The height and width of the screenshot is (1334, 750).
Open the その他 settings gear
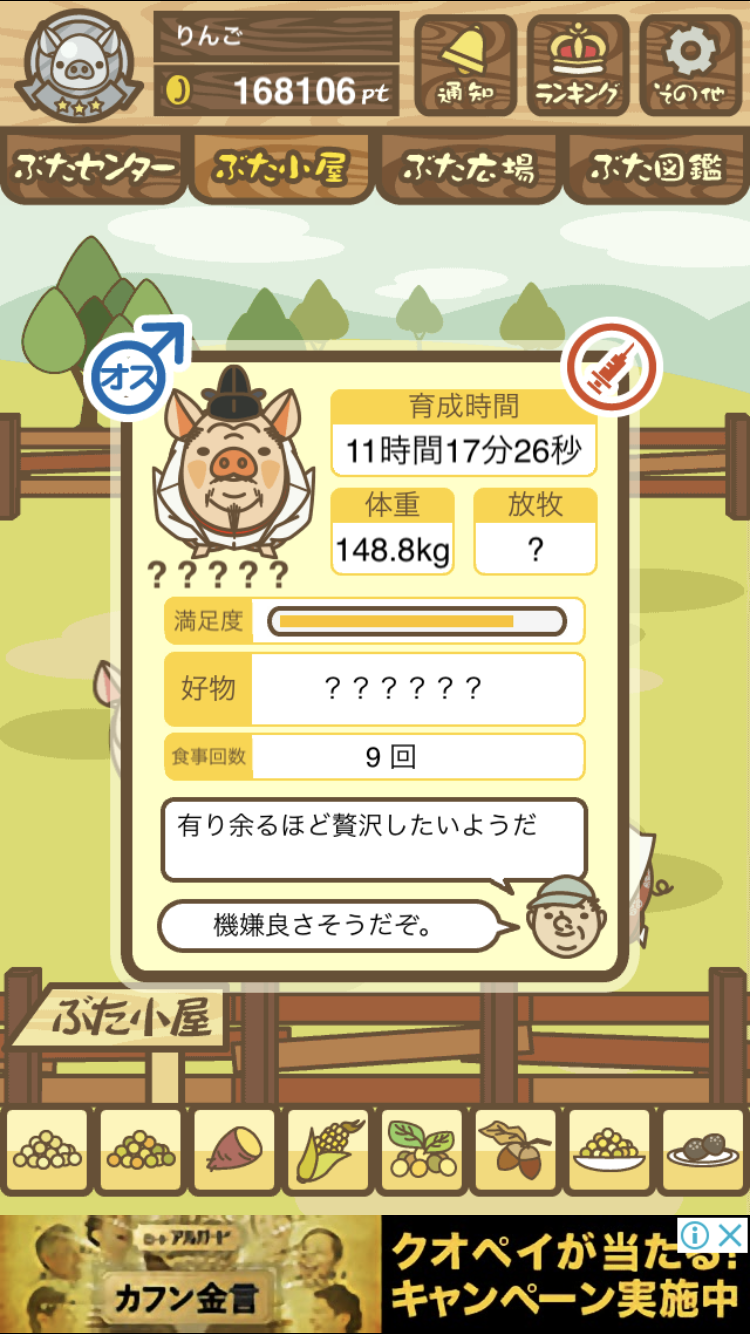[690, 65]
